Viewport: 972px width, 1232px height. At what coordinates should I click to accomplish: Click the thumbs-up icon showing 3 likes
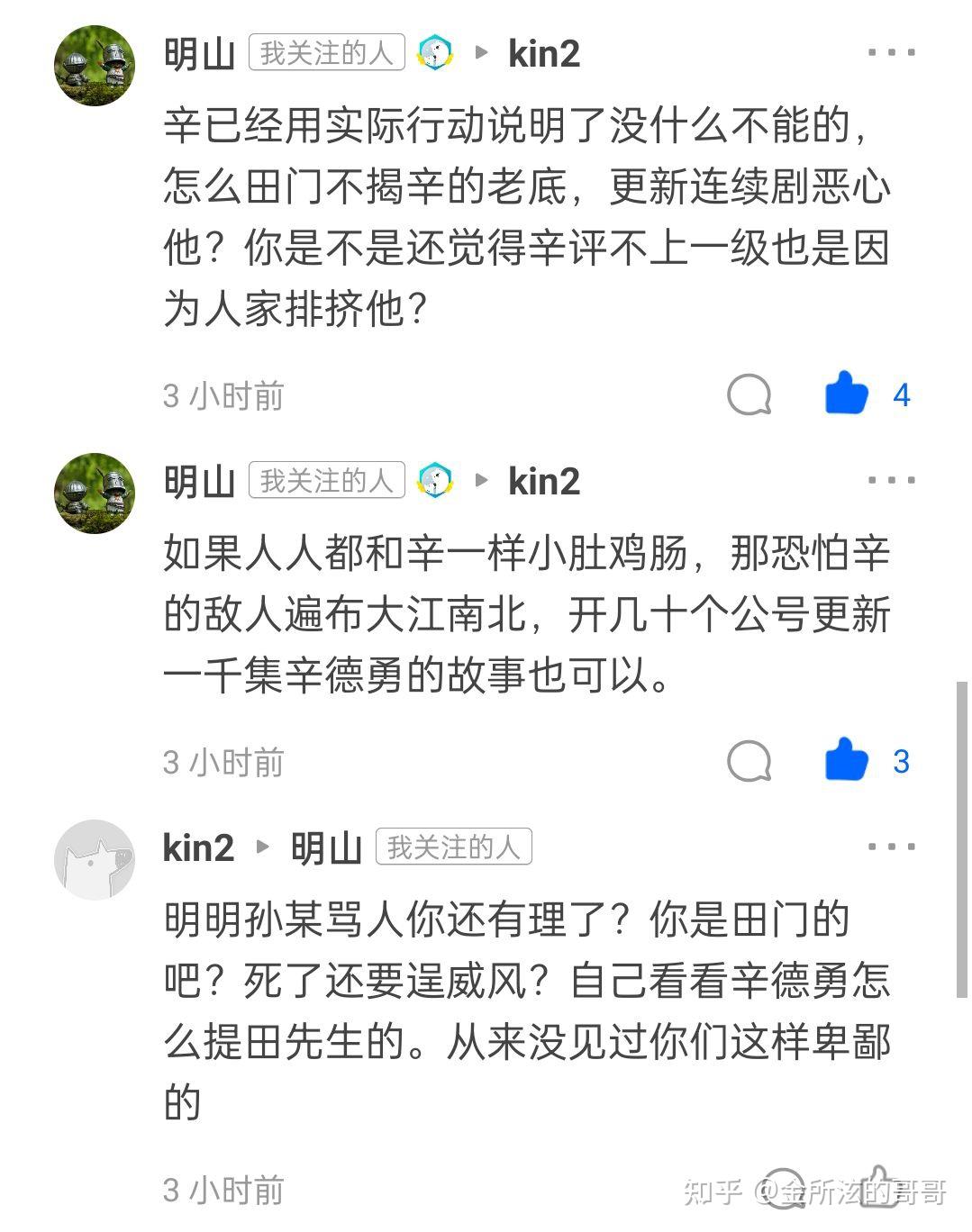tap(845, 757)
